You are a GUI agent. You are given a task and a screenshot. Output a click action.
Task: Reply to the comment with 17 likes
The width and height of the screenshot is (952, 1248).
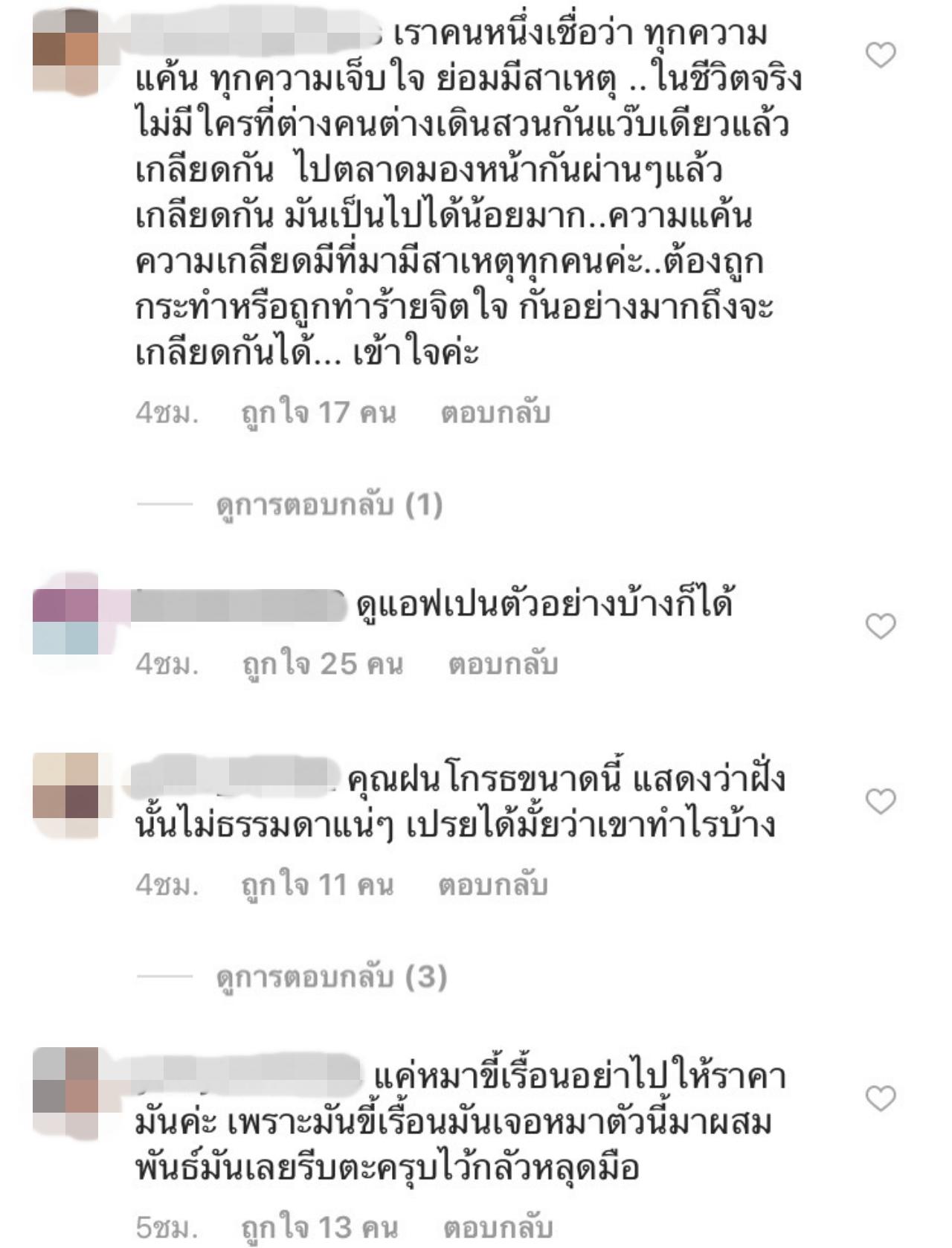[x=495, y=412]
